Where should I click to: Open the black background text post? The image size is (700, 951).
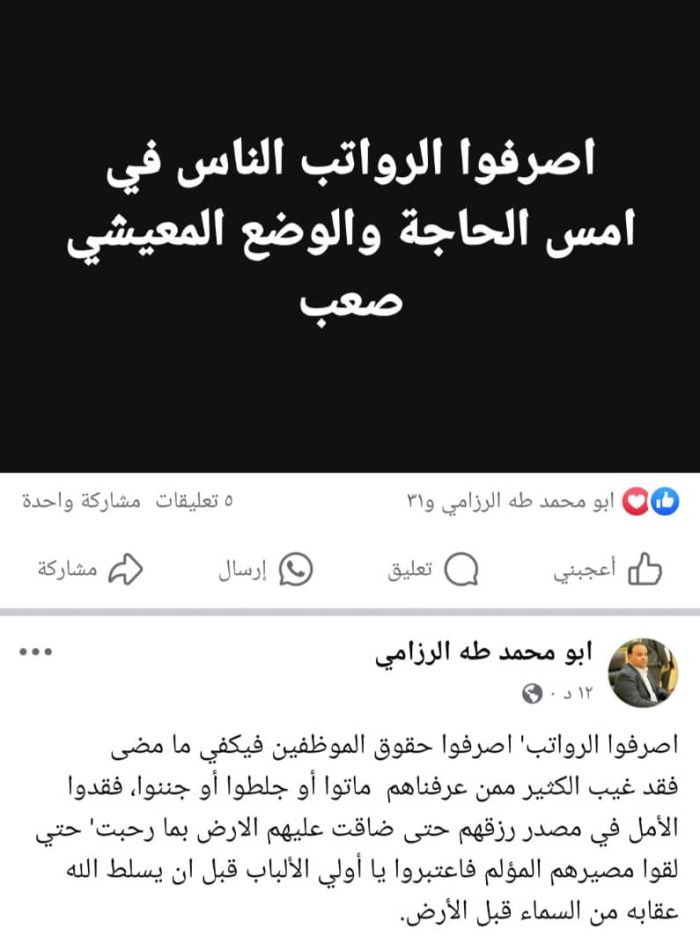coord(350,235)
